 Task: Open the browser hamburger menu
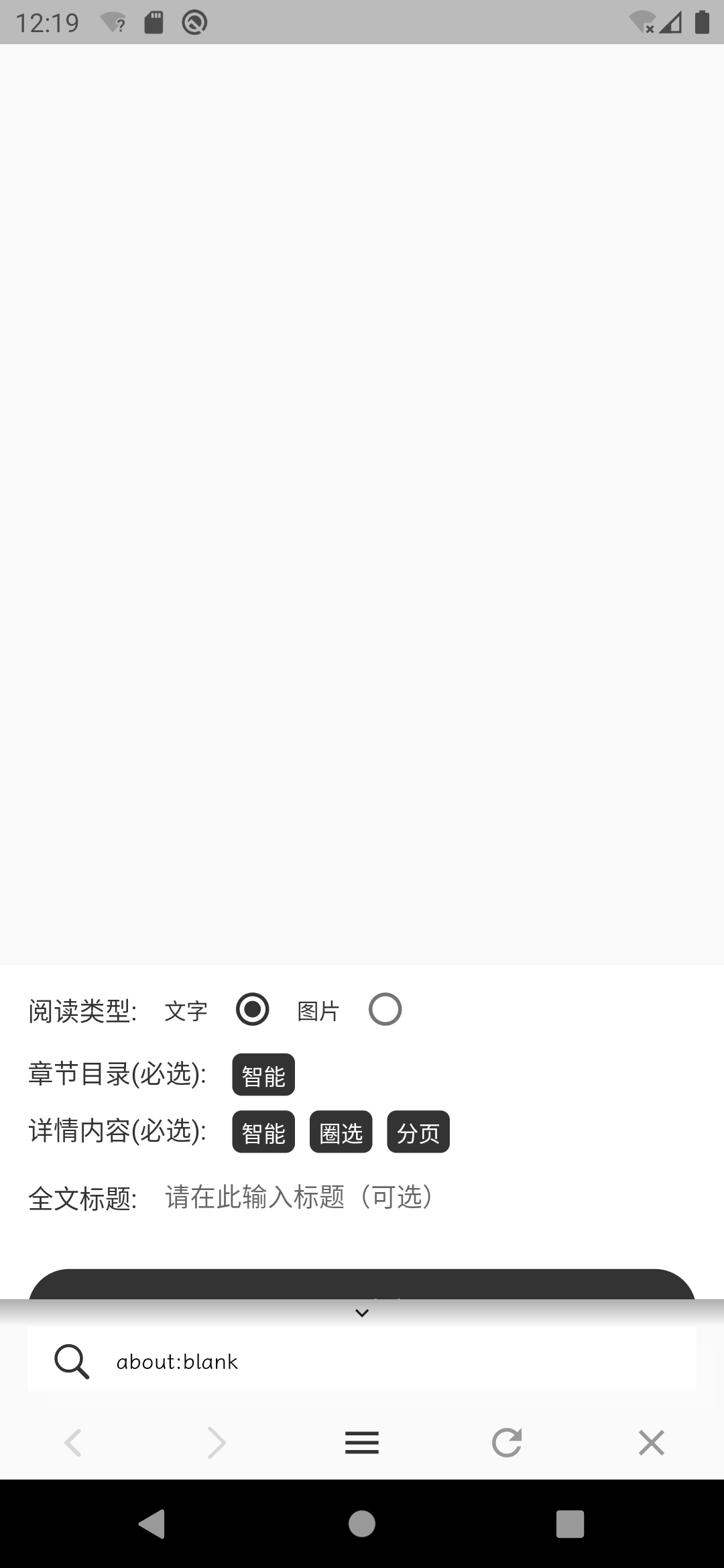tap(361, 1443)
